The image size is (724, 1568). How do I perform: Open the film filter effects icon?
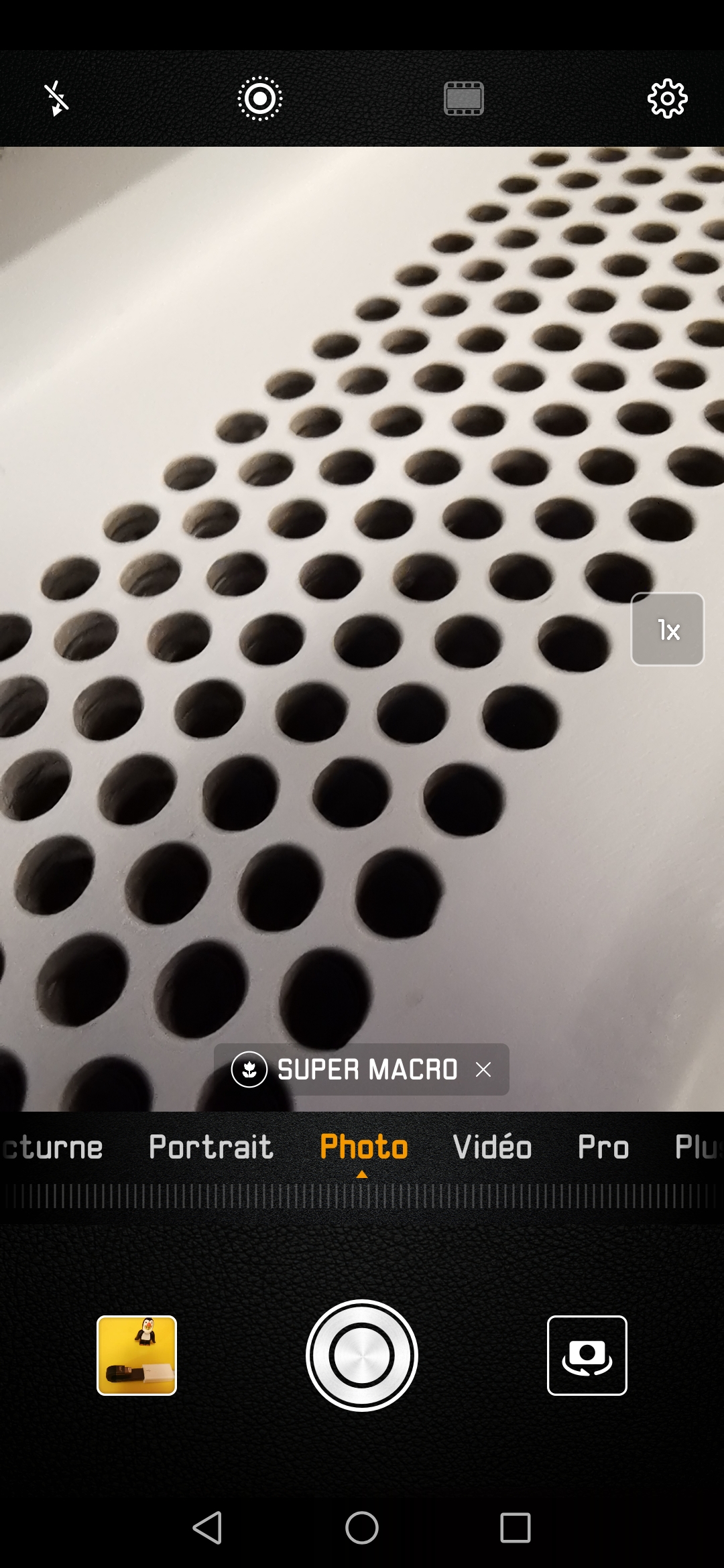click(x=464, y=99)
